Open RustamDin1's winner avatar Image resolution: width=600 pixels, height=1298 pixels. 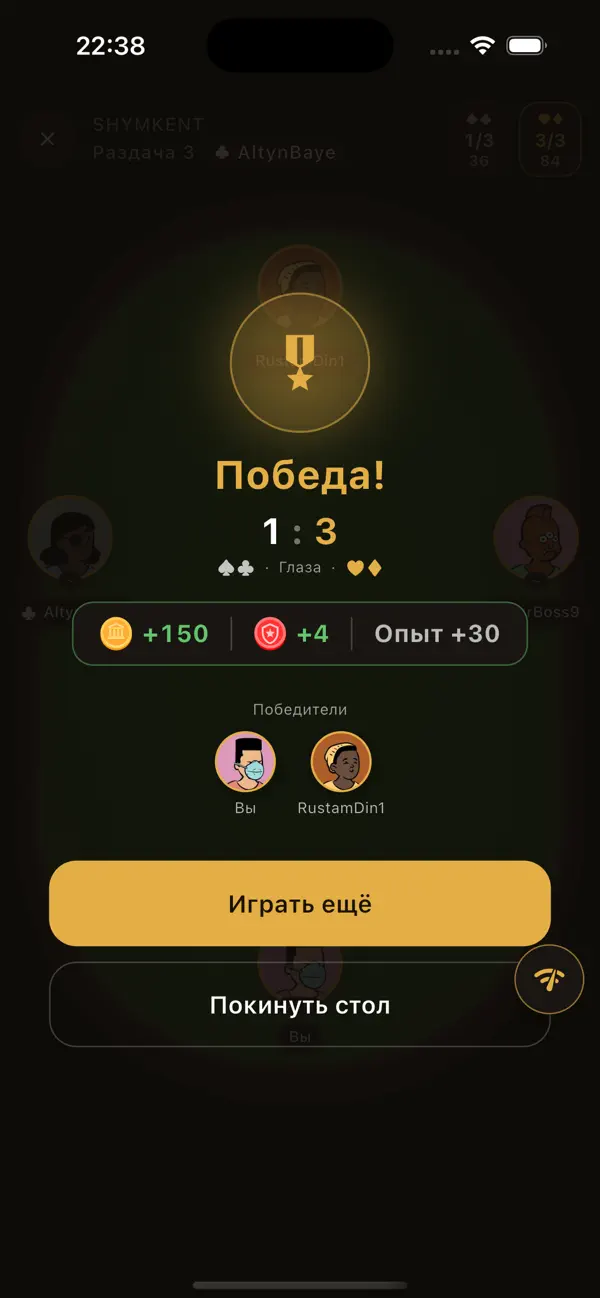[x=341, y=762]
